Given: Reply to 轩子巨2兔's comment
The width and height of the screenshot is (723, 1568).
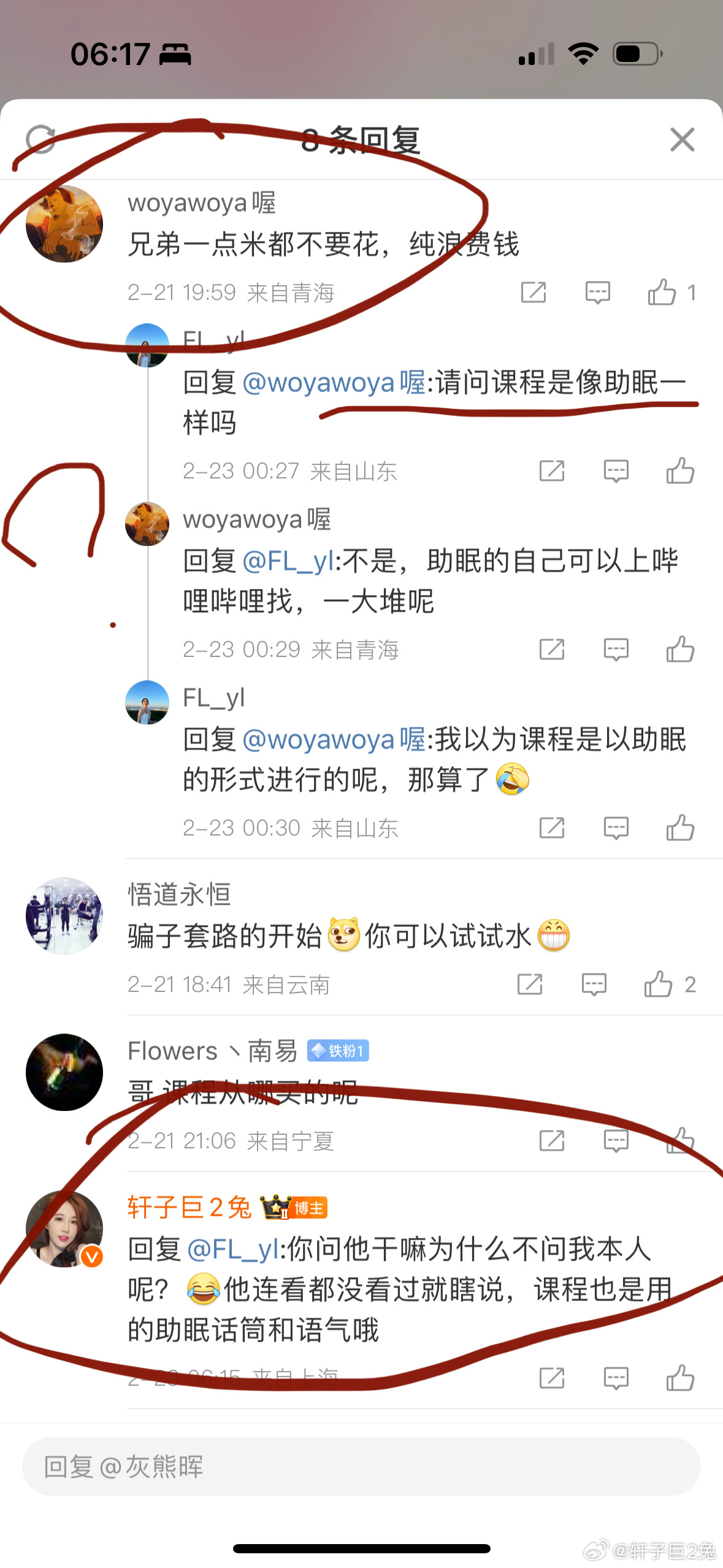Looking at the screenshot, I should click(616, 1378).
